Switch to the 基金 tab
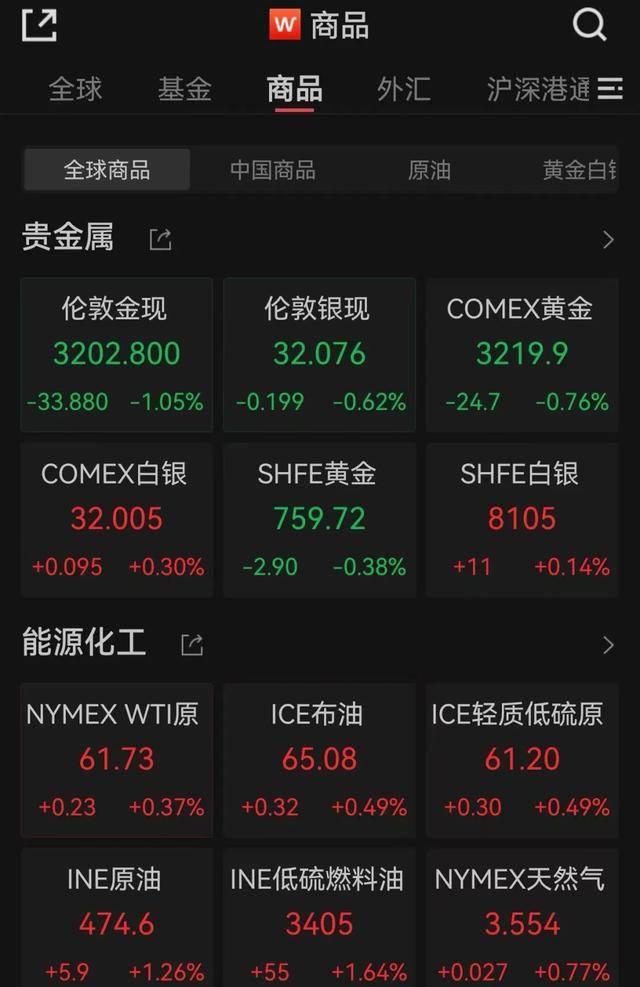The image size is (640, 987). click(x=185, y=89)
